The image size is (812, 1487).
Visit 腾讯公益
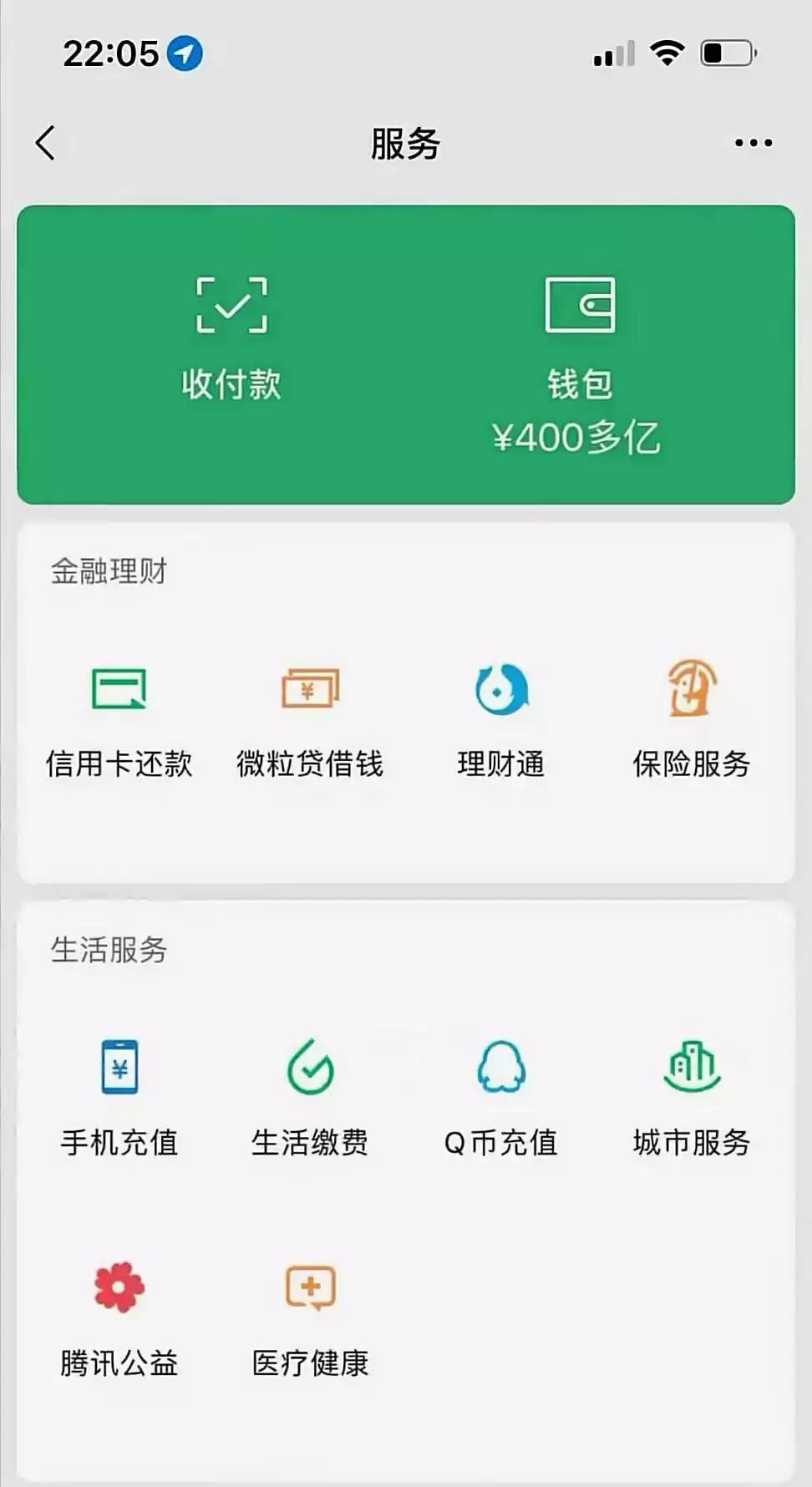pos(119,1317)
